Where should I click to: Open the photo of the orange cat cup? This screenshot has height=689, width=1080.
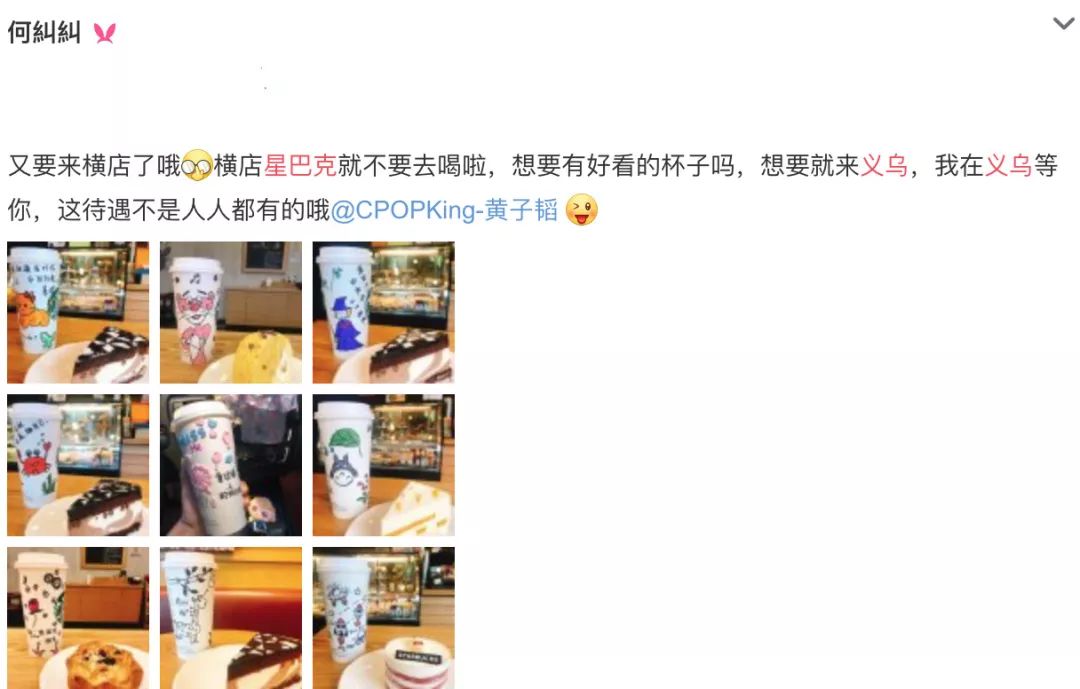coord(78,312)
